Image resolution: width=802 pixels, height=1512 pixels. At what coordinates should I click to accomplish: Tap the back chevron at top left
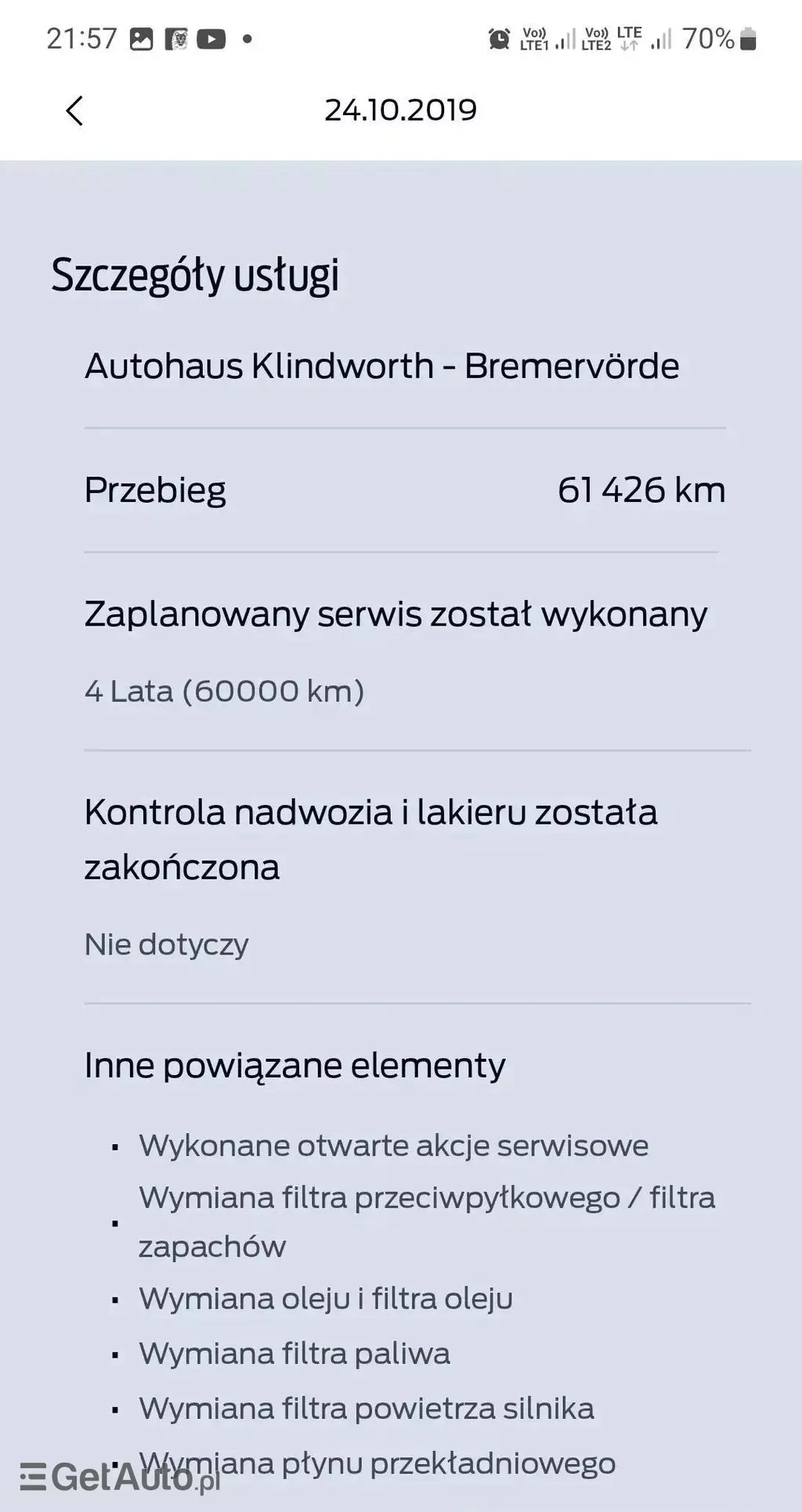pyautogui.click(x=74, y=110)
